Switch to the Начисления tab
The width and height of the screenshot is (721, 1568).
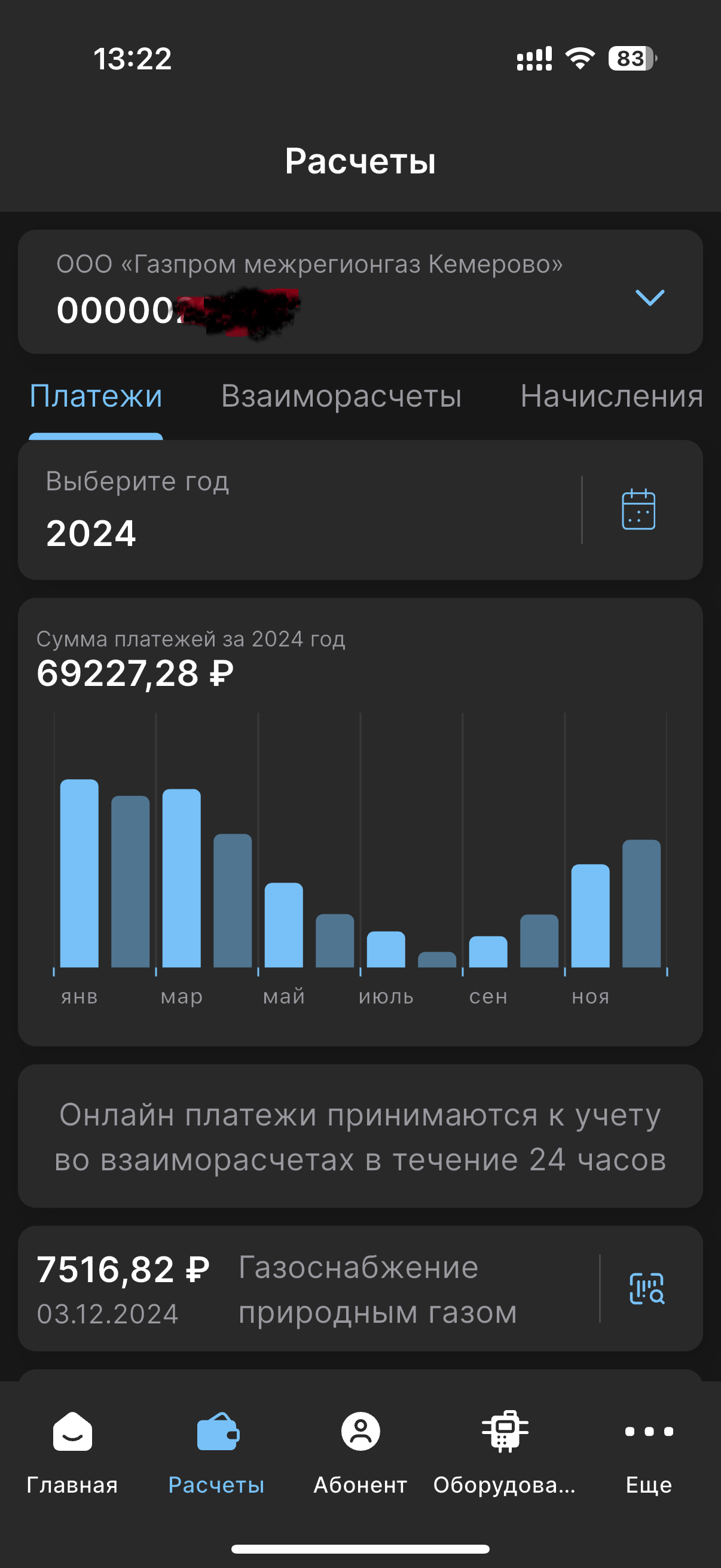(x=612, y=396)
